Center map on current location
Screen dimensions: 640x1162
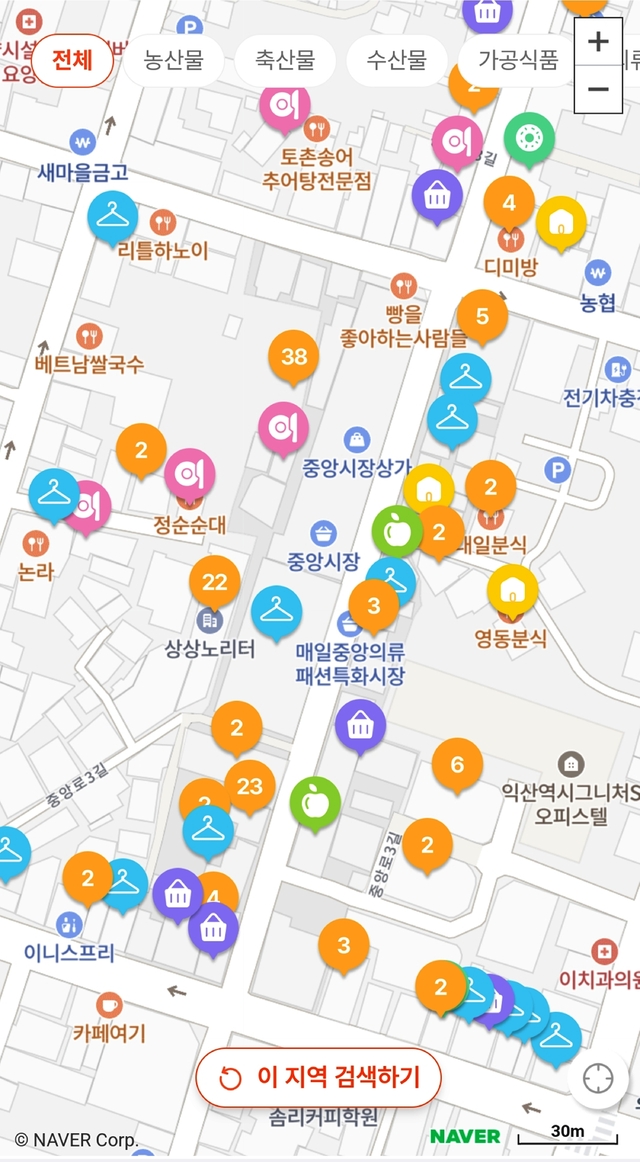[x=598, y=1079]
